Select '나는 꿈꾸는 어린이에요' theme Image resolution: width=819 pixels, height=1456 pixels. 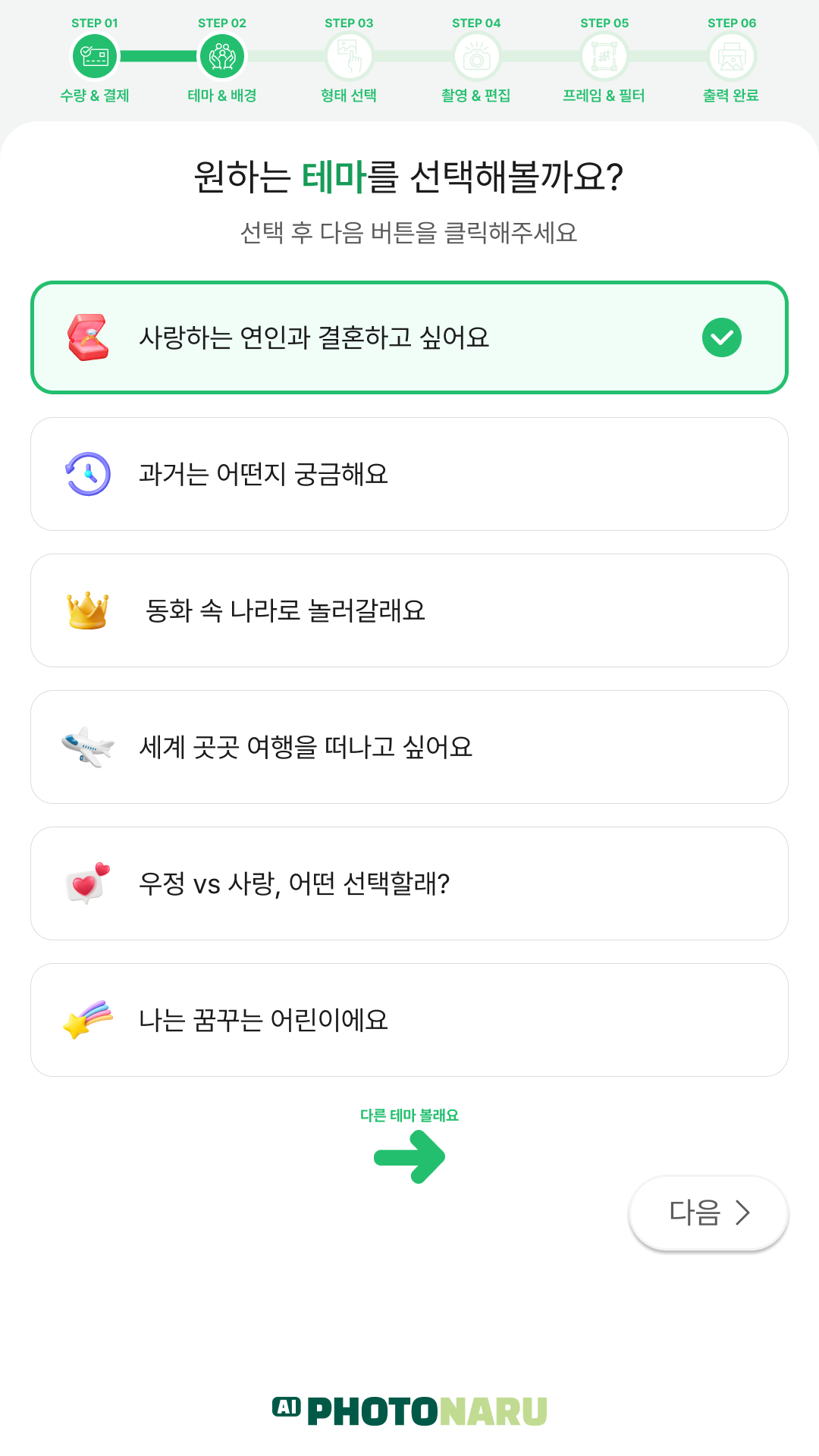[x=409, y=1020]
